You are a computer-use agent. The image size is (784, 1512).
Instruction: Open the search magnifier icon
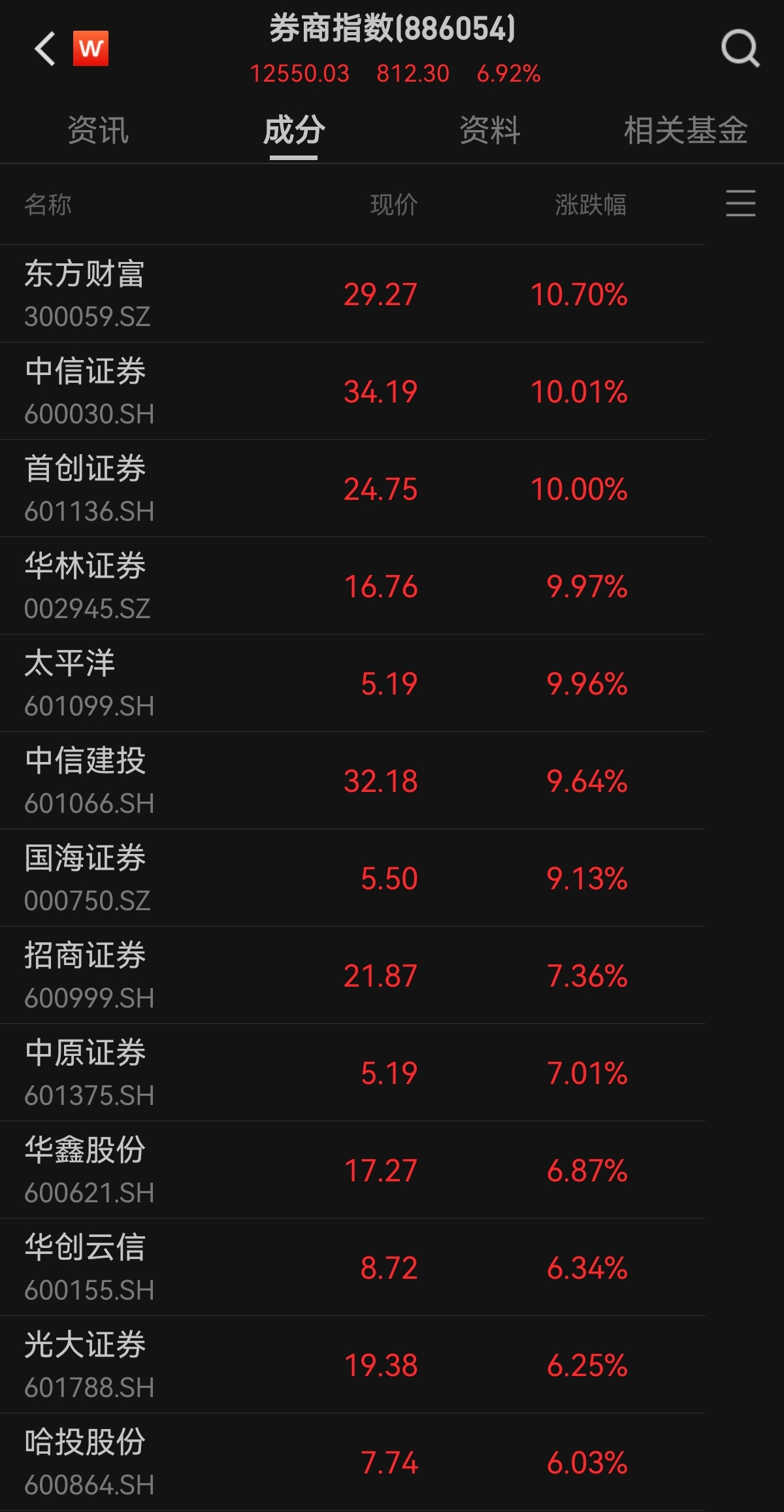pos(740,49)
